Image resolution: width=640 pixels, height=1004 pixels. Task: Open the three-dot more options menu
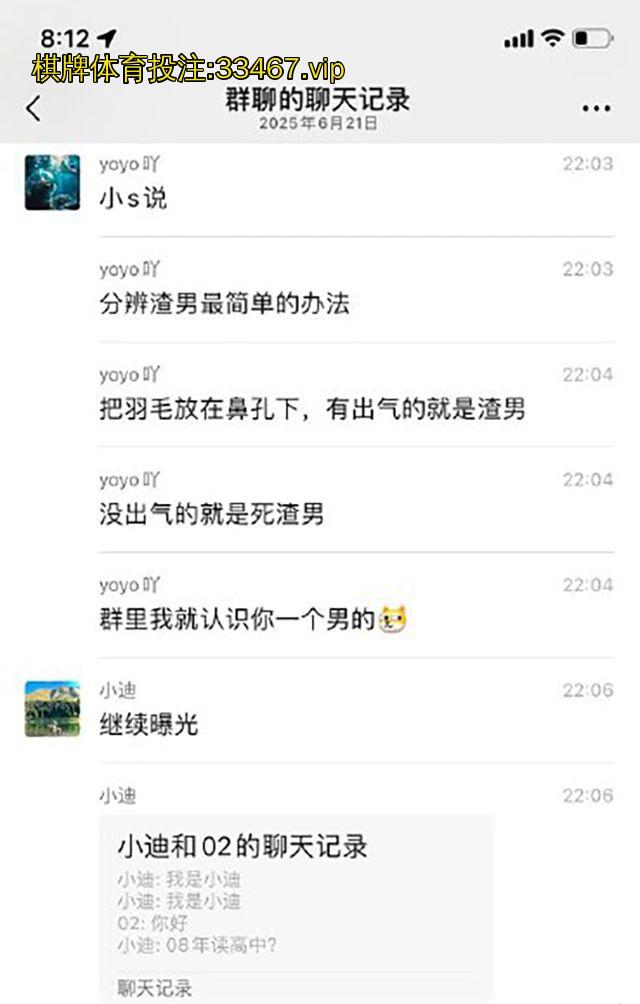[596, 109]
